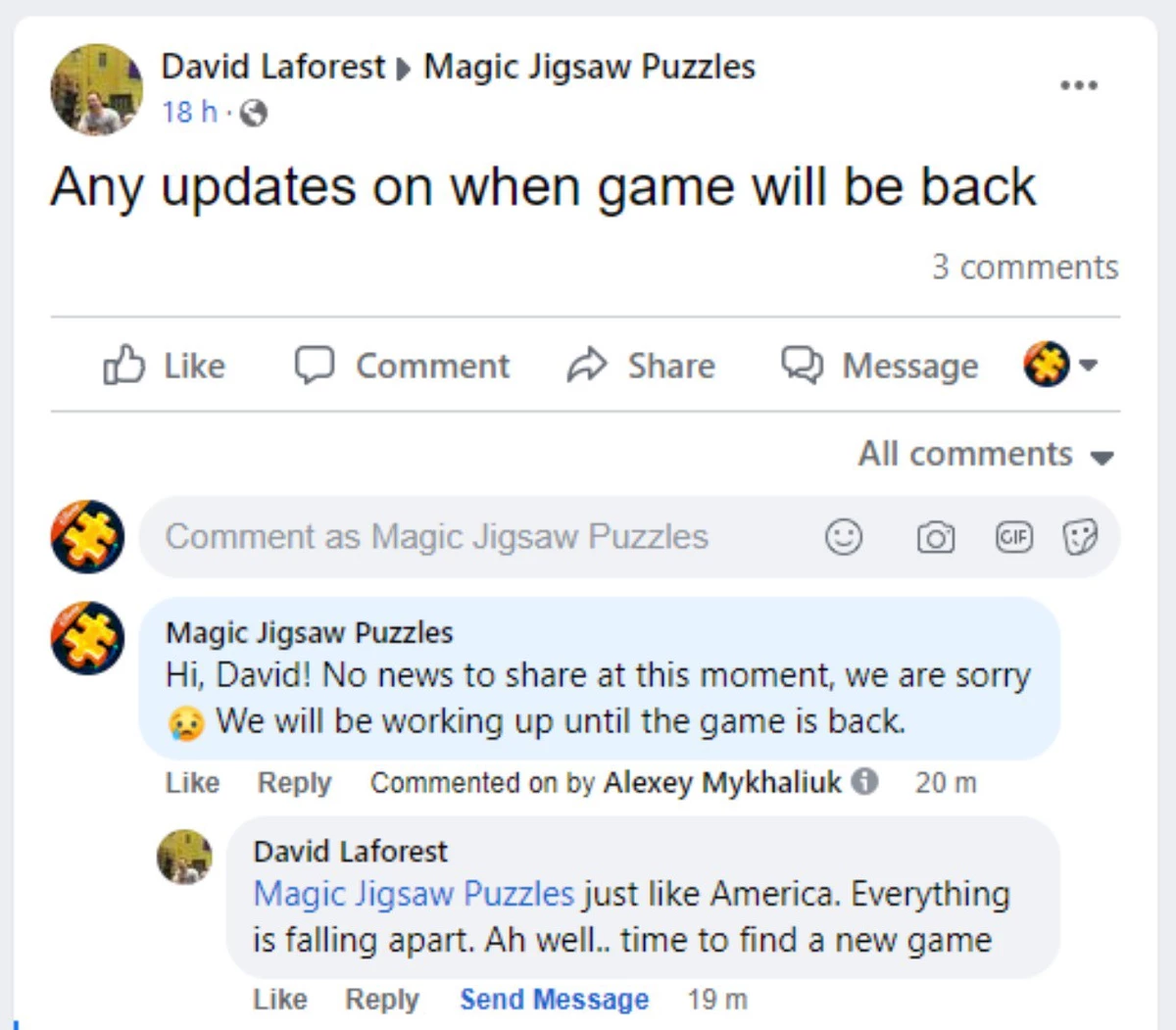Like David Laforest's post
1176x1030 pixels.
point(165,366)
